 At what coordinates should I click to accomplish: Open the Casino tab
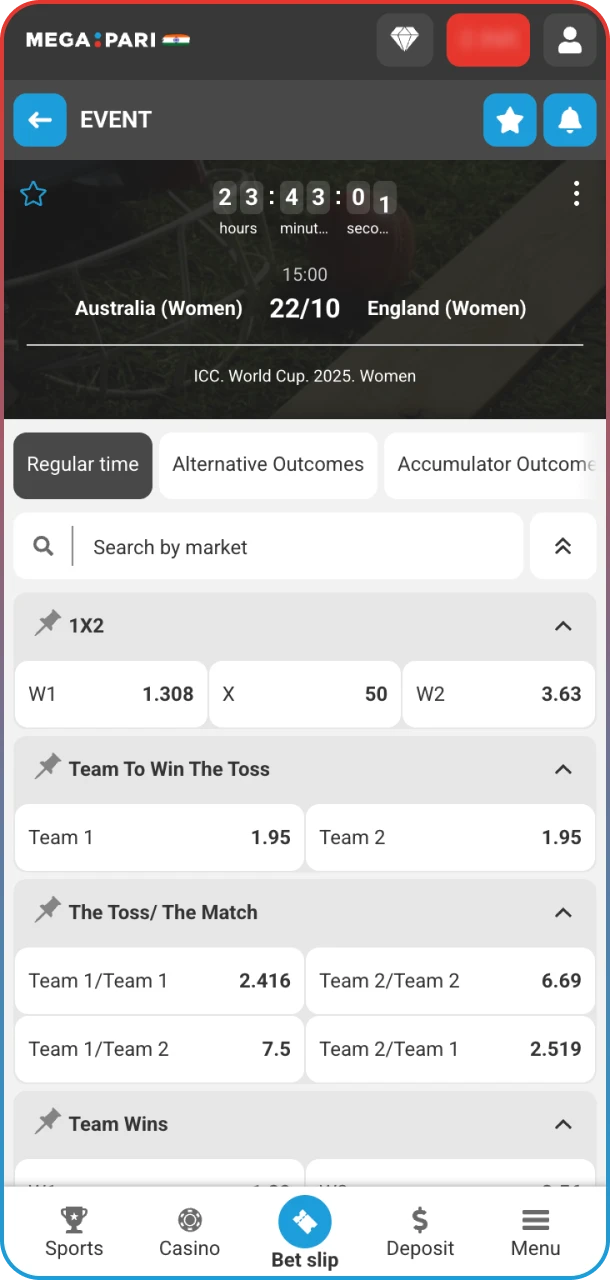tap(189, 1232)
